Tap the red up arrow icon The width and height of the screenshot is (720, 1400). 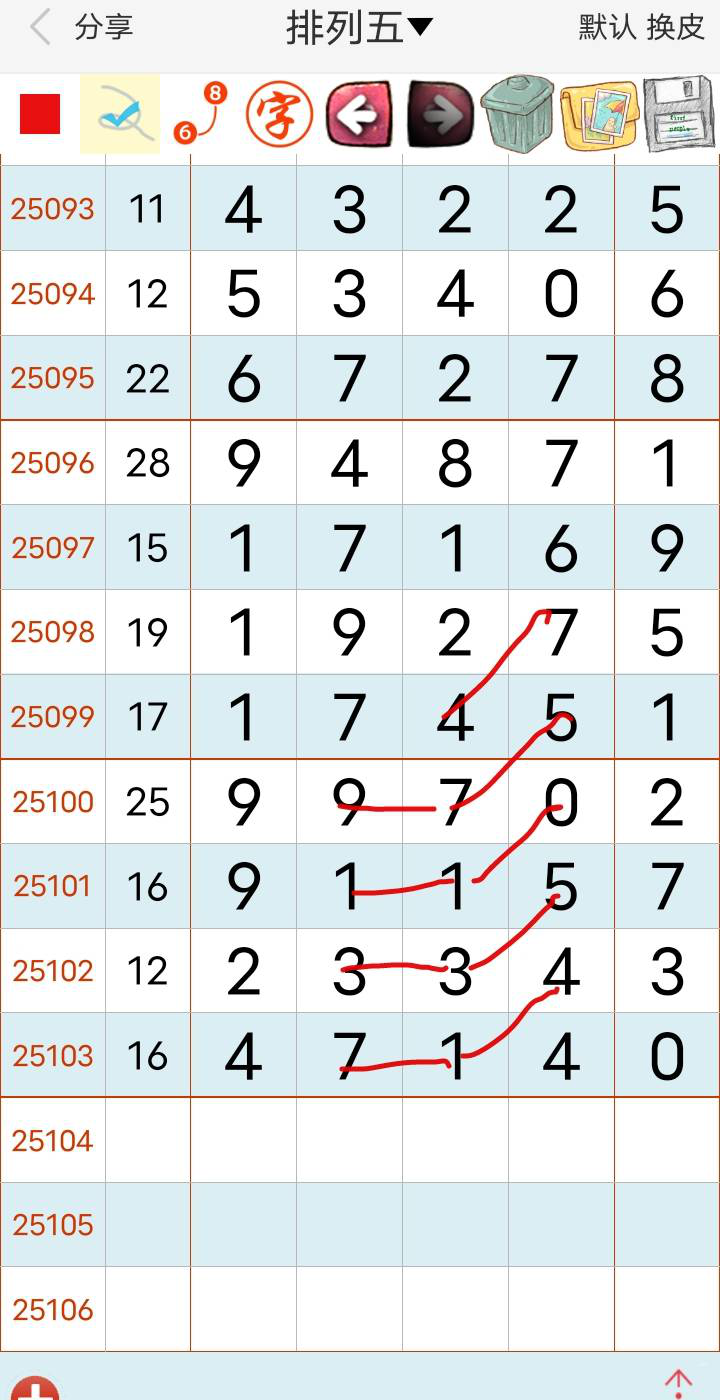(679, 1383)
